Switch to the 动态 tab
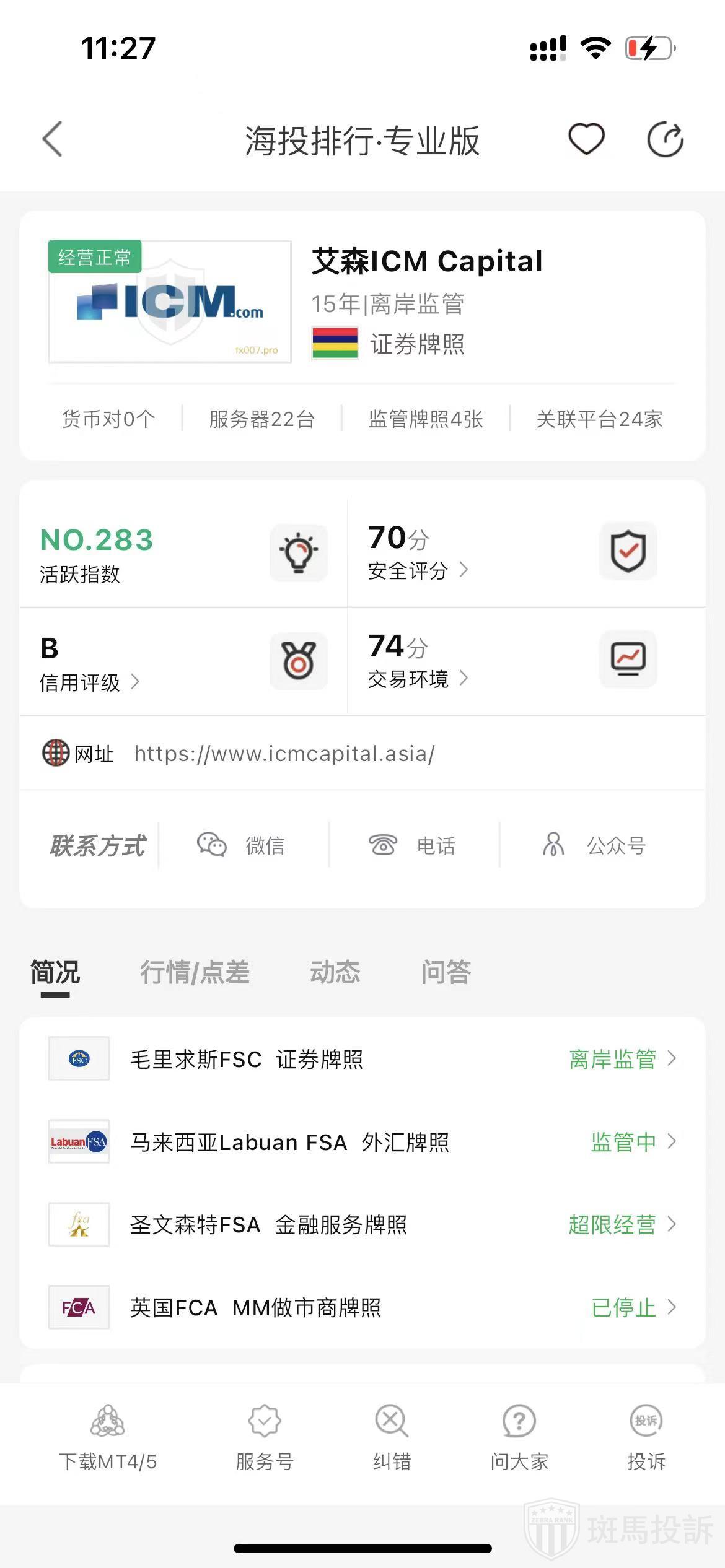725x1568 pixels. click(335, 972)
